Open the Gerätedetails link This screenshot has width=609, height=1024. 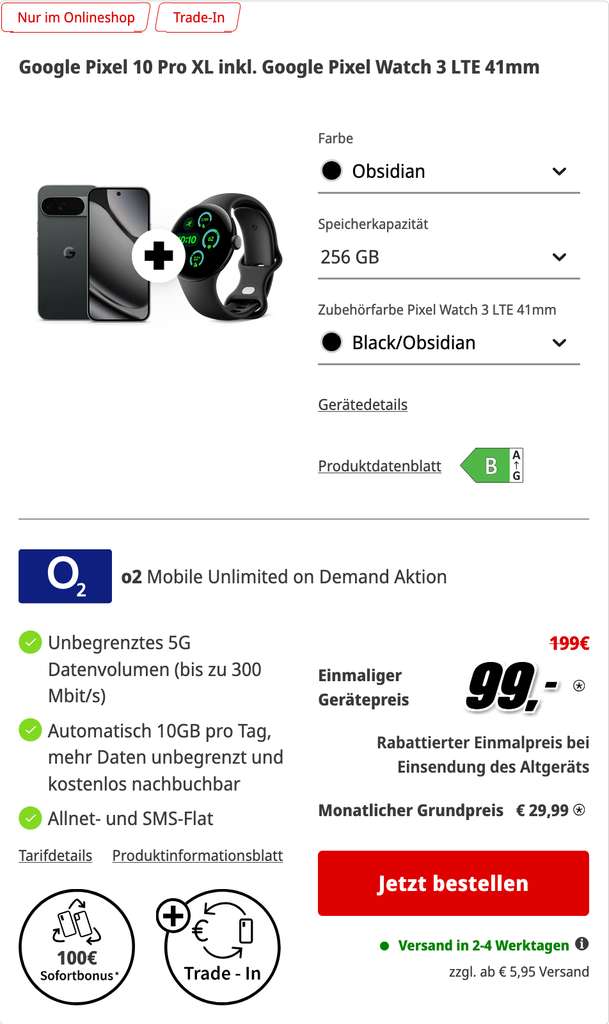point(363,405)
